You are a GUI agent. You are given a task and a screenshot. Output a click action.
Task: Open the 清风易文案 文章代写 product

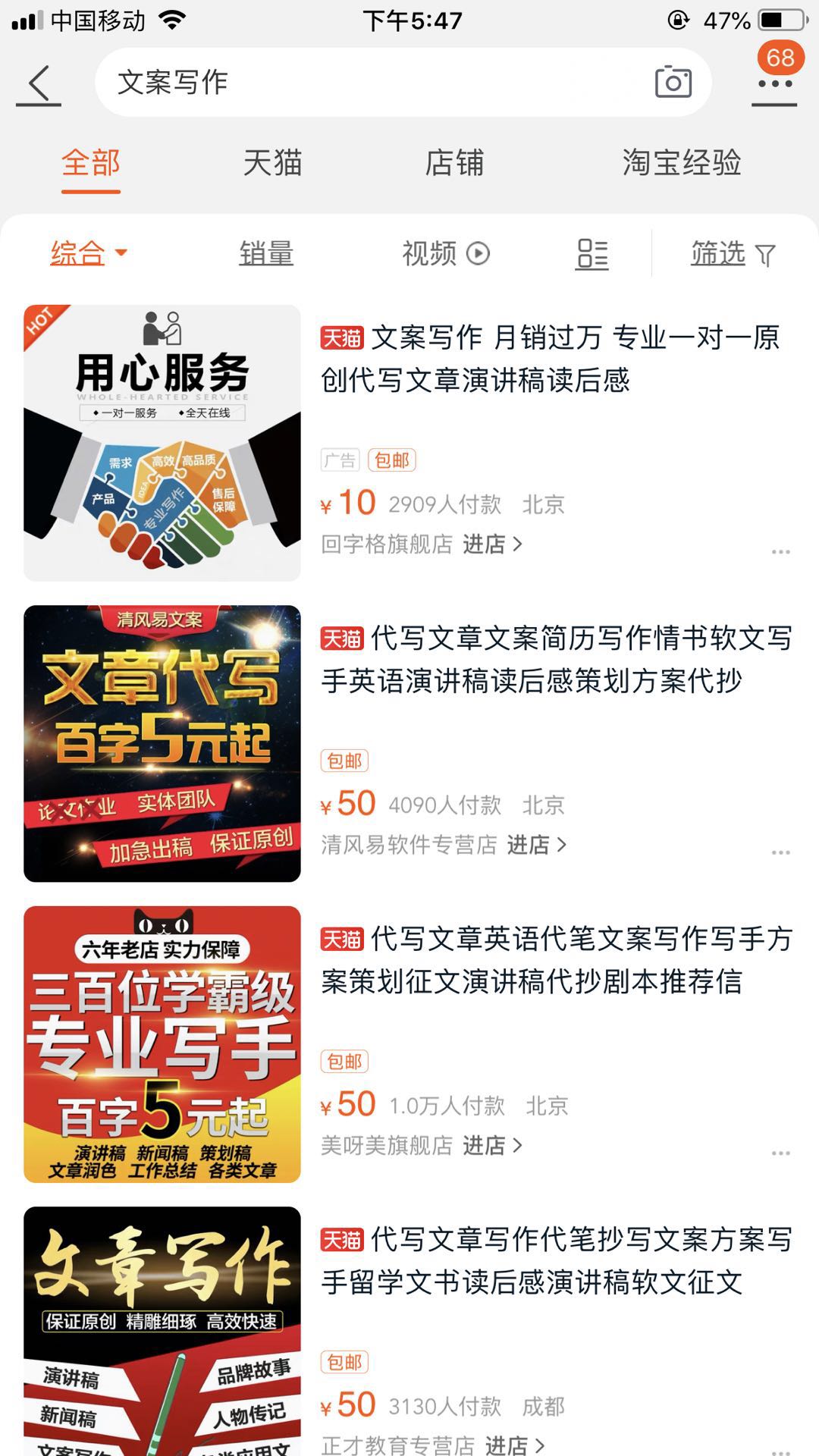pos(162,743)
